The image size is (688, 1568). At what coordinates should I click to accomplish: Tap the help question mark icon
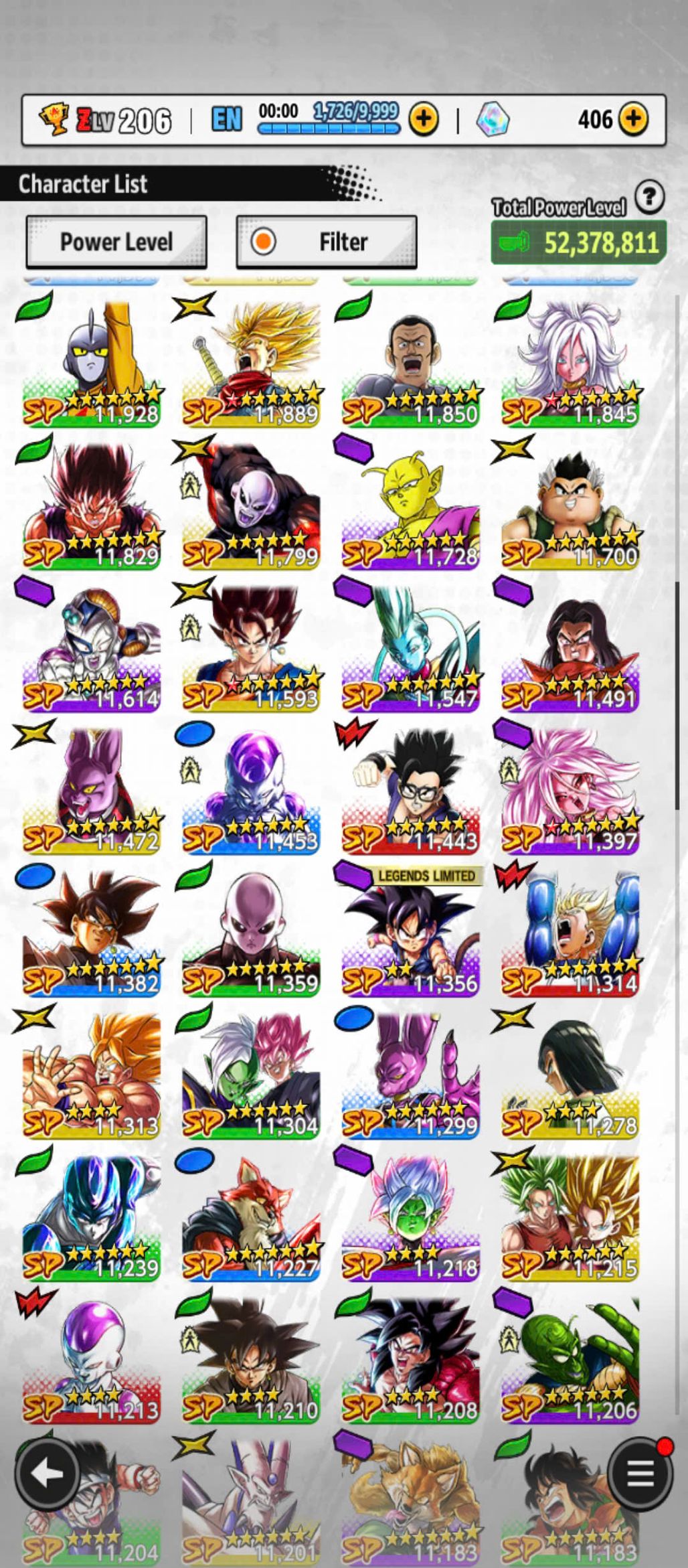tap(649, 197)
